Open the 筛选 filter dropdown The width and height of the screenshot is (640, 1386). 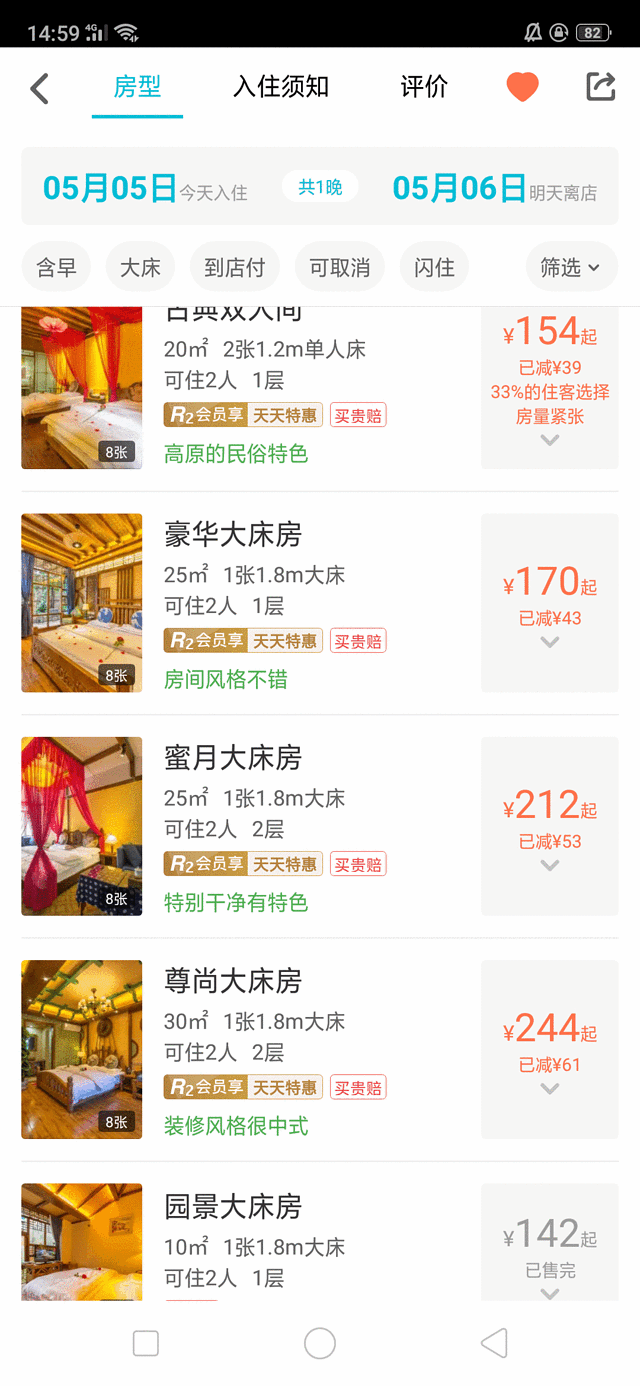(571, 267)
